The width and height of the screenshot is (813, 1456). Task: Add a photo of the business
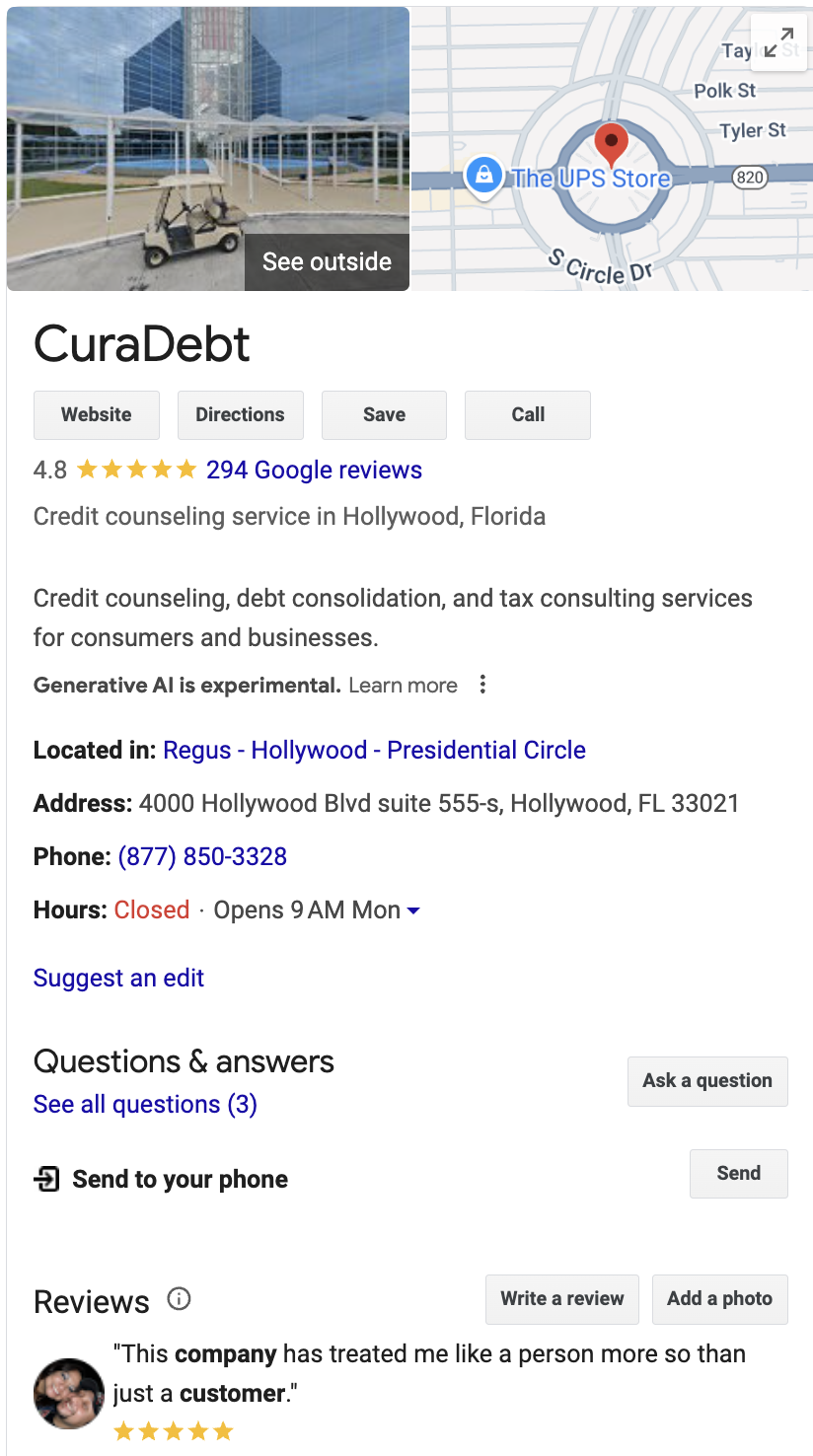719,1299
